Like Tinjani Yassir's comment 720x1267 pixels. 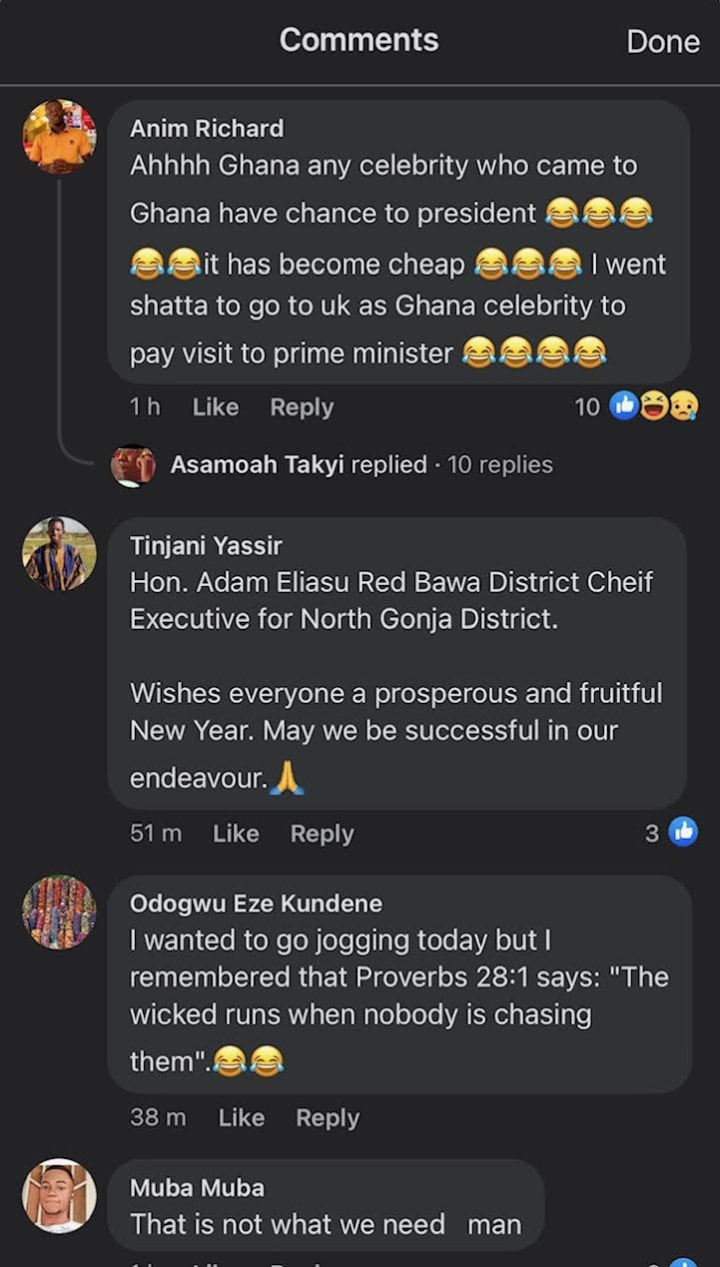pos(235,833)
